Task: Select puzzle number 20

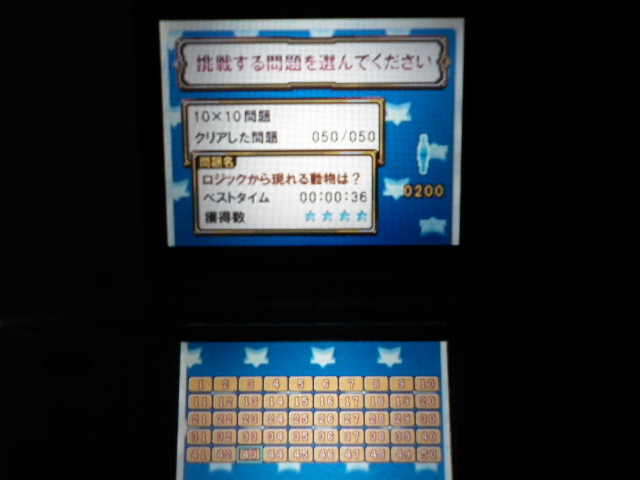Action: pos(427,400)
